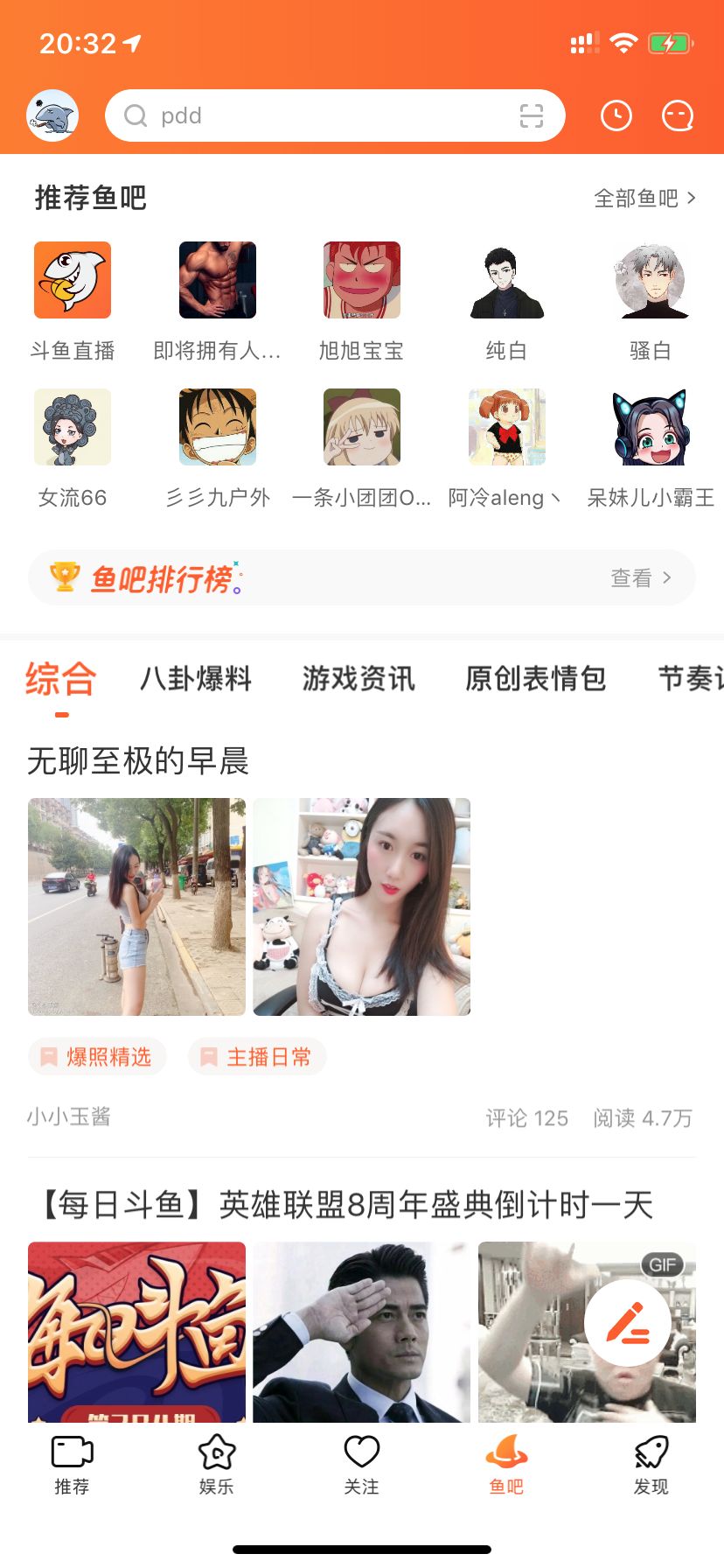The image size is (724, 1568).
Task: Open the 爆照精选 tag chip
Action: pos(97,1057)
